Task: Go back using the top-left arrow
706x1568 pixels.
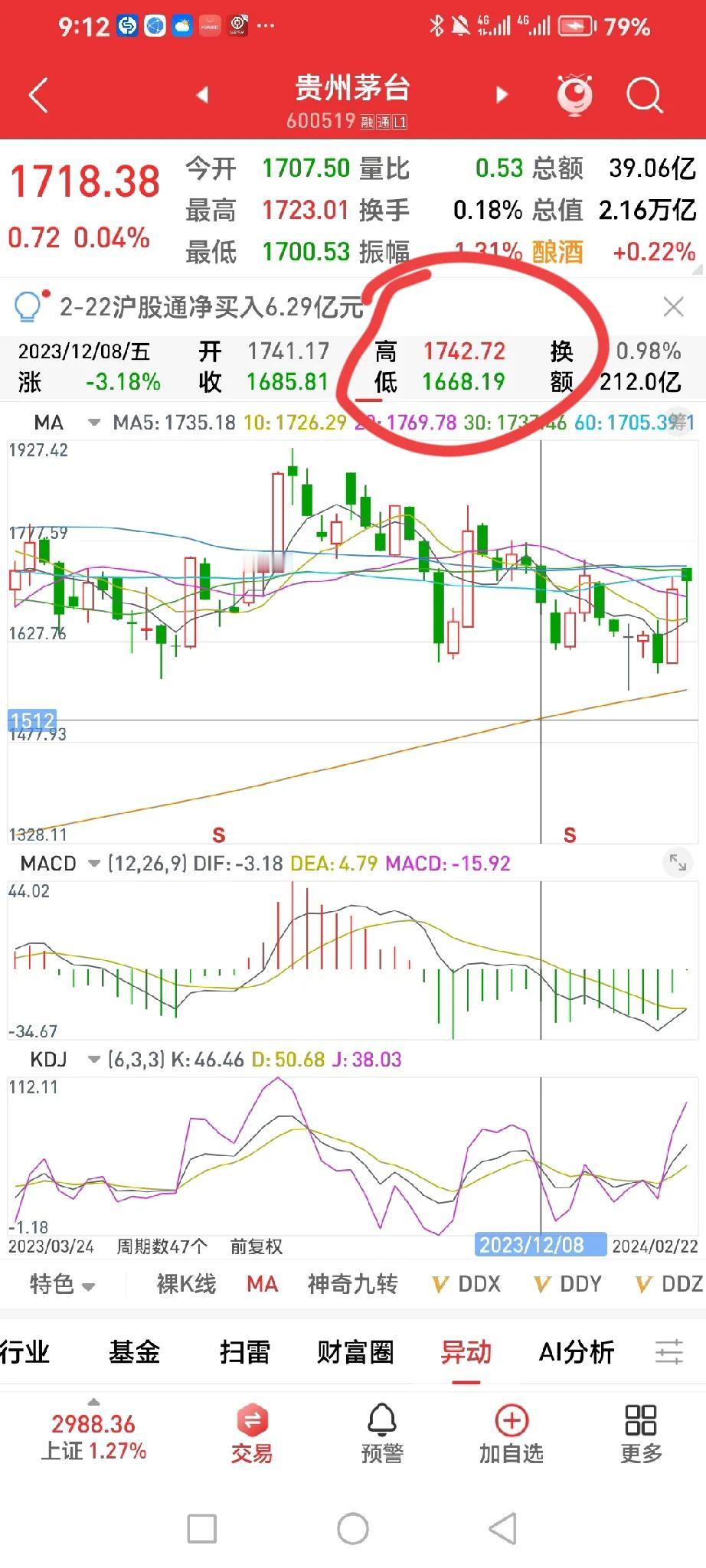Action: [38, 96]
